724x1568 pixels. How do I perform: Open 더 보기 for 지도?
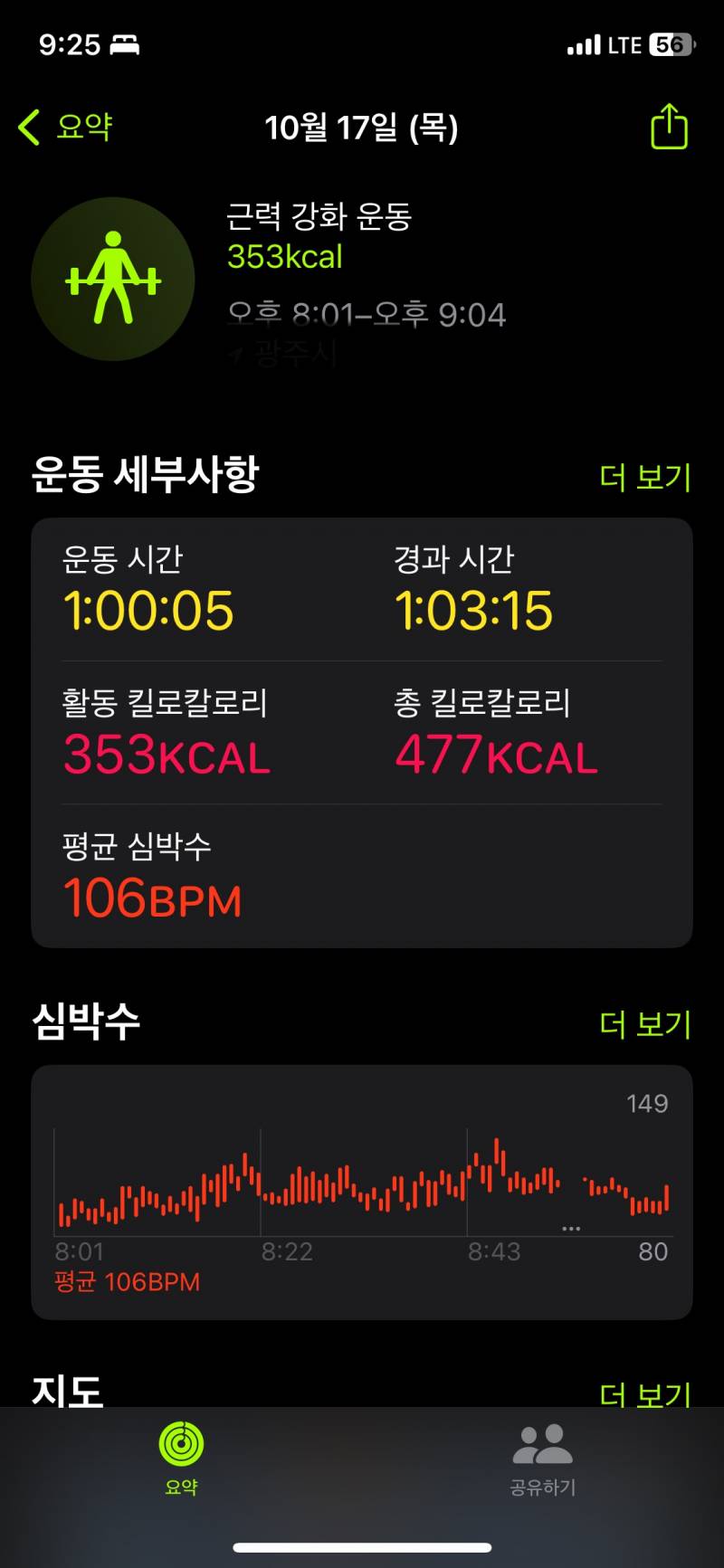[x=645, y=1393]
